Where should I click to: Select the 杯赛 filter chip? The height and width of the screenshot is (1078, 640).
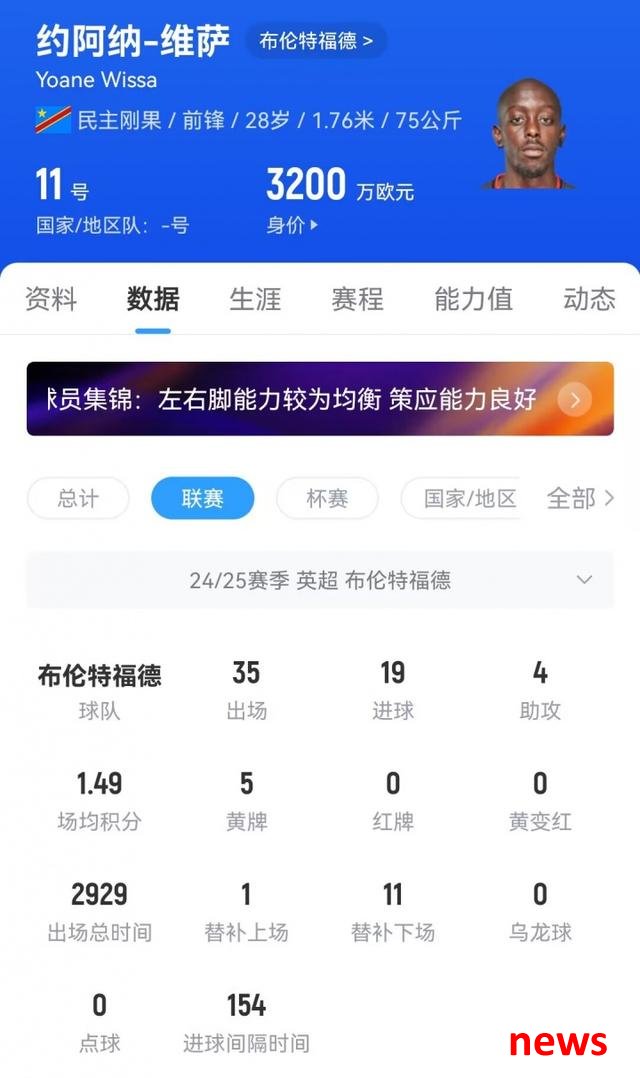(327, 498)
